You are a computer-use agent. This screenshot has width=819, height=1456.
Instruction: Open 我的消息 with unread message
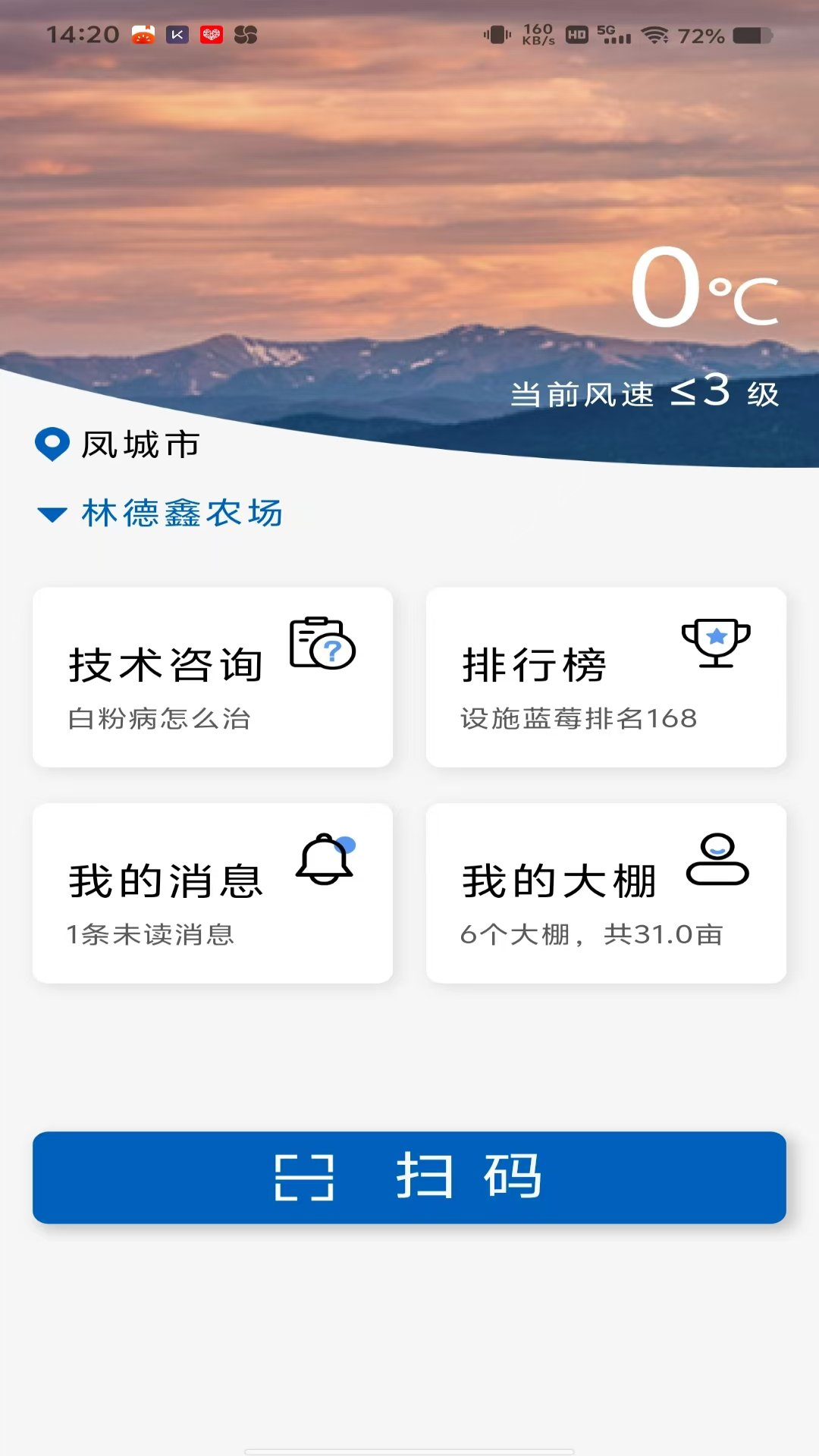[x=212, y=893]
